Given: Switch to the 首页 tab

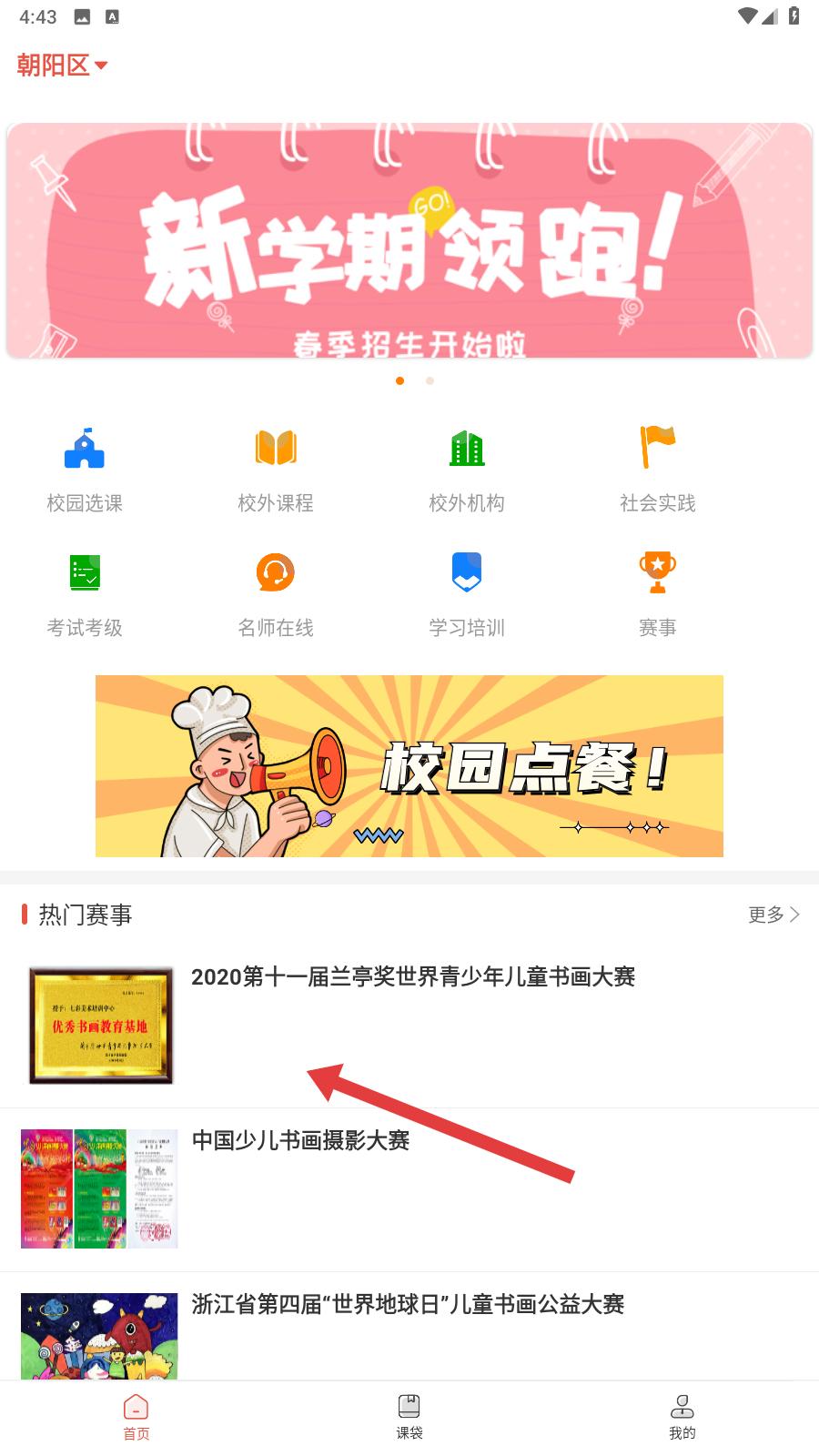Looking at the screenshot, I should [136, 1418].
